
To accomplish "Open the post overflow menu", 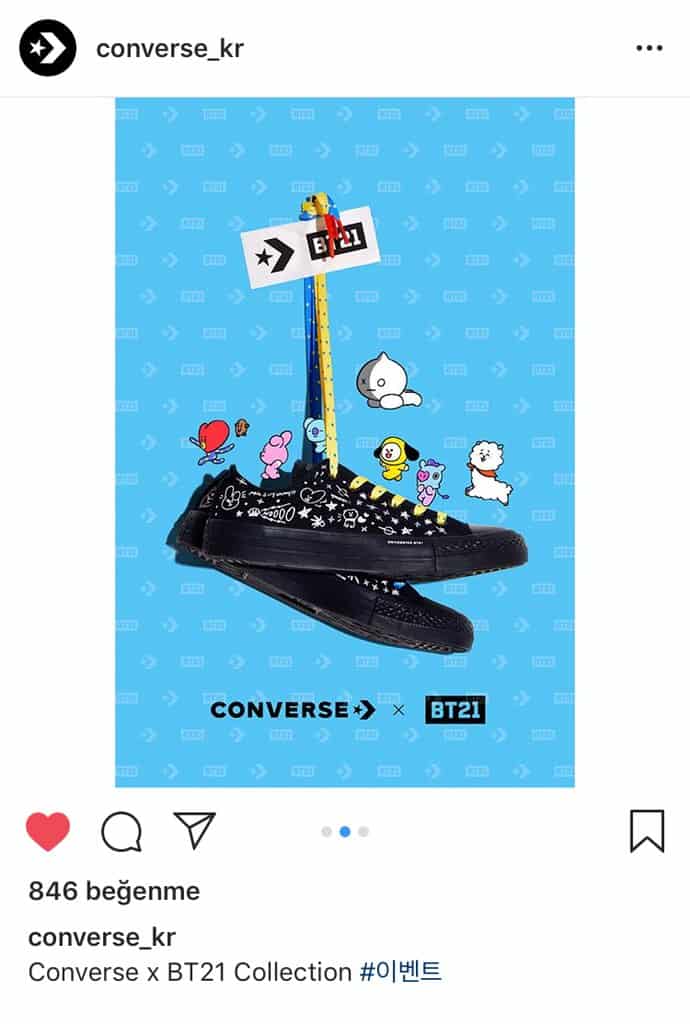I will pyautogui.click(x=649, y=48).
